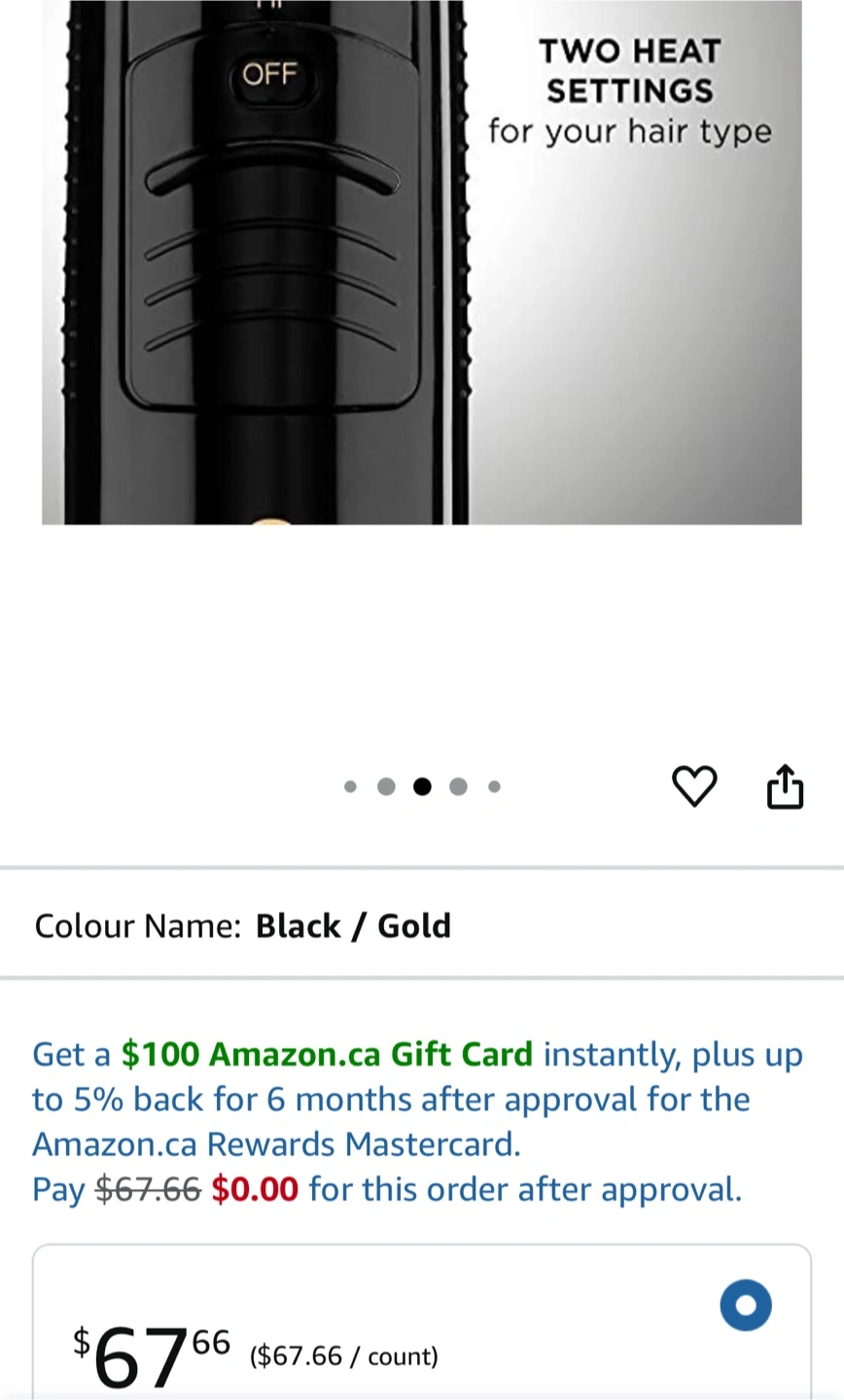Add product to wish list with heart icon
This screenshot has height=1400, width=844.
694,786
